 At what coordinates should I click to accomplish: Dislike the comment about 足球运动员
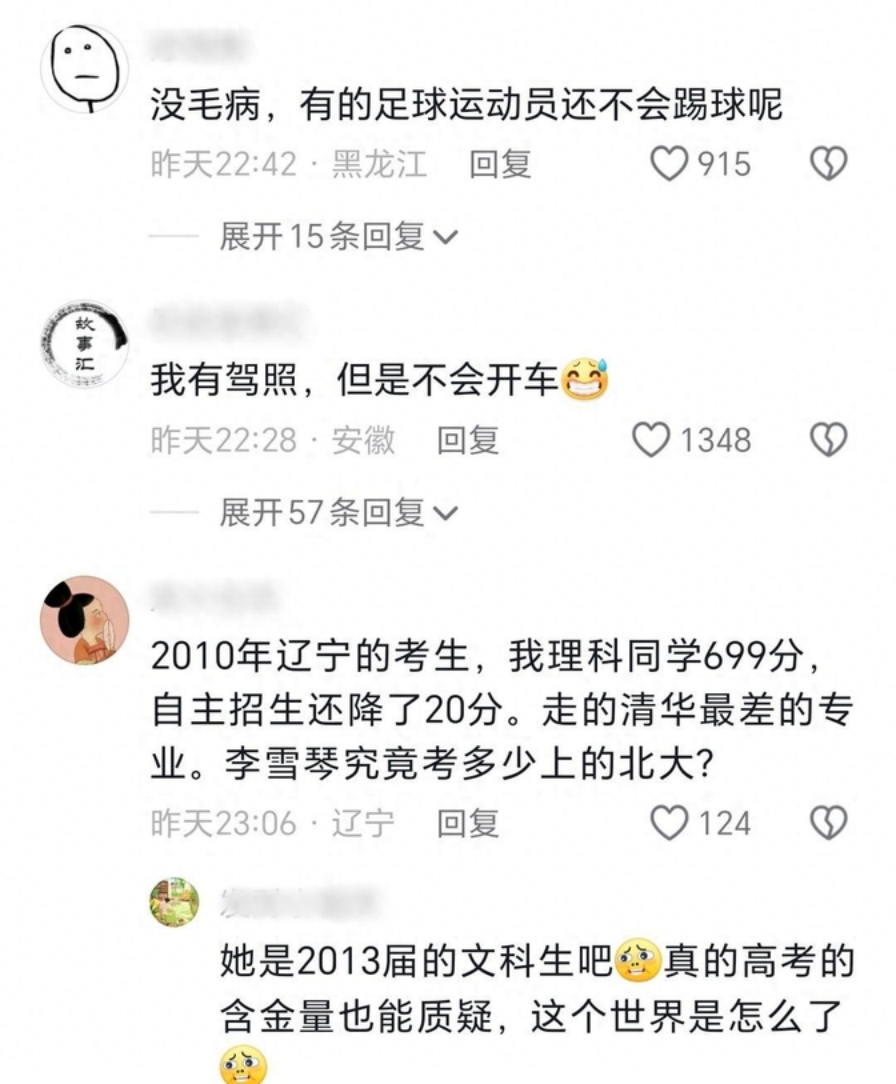click(x=828, y=163)
